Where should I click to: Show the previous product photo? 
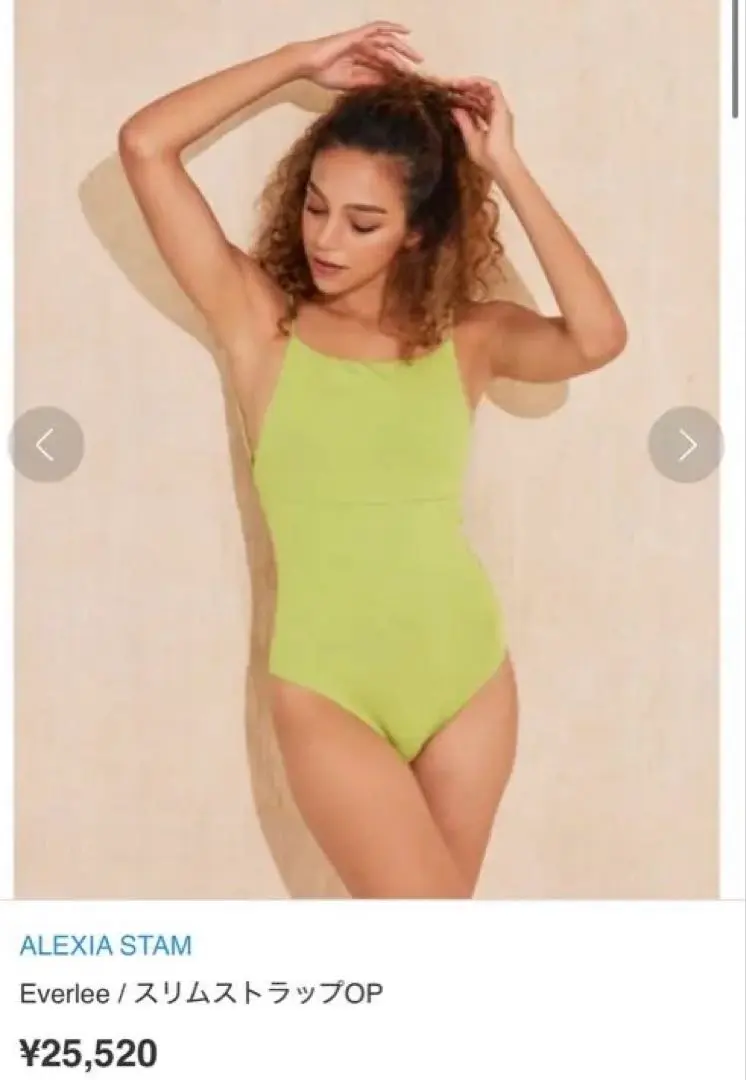46,445
